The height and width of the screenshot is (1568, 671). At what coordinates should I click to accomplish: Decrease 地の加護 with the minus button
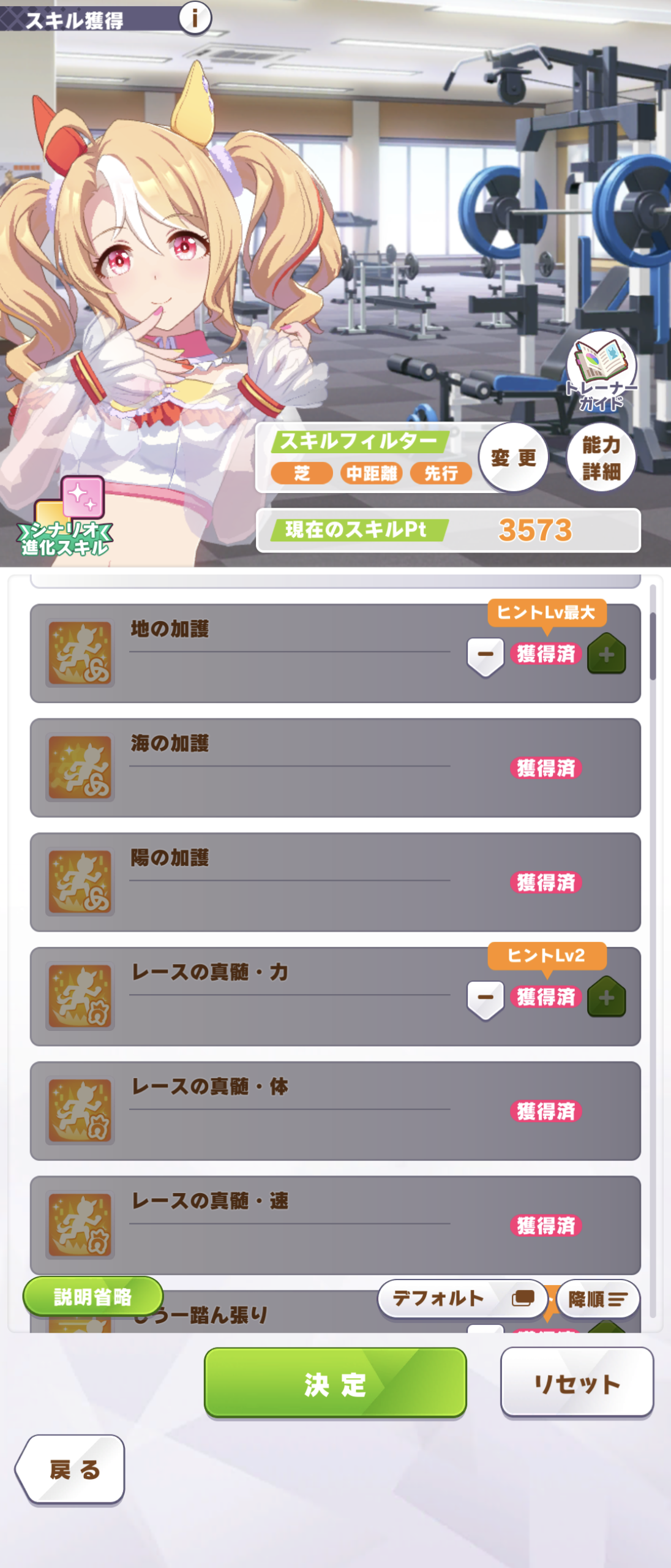click(x=485, y=655)
